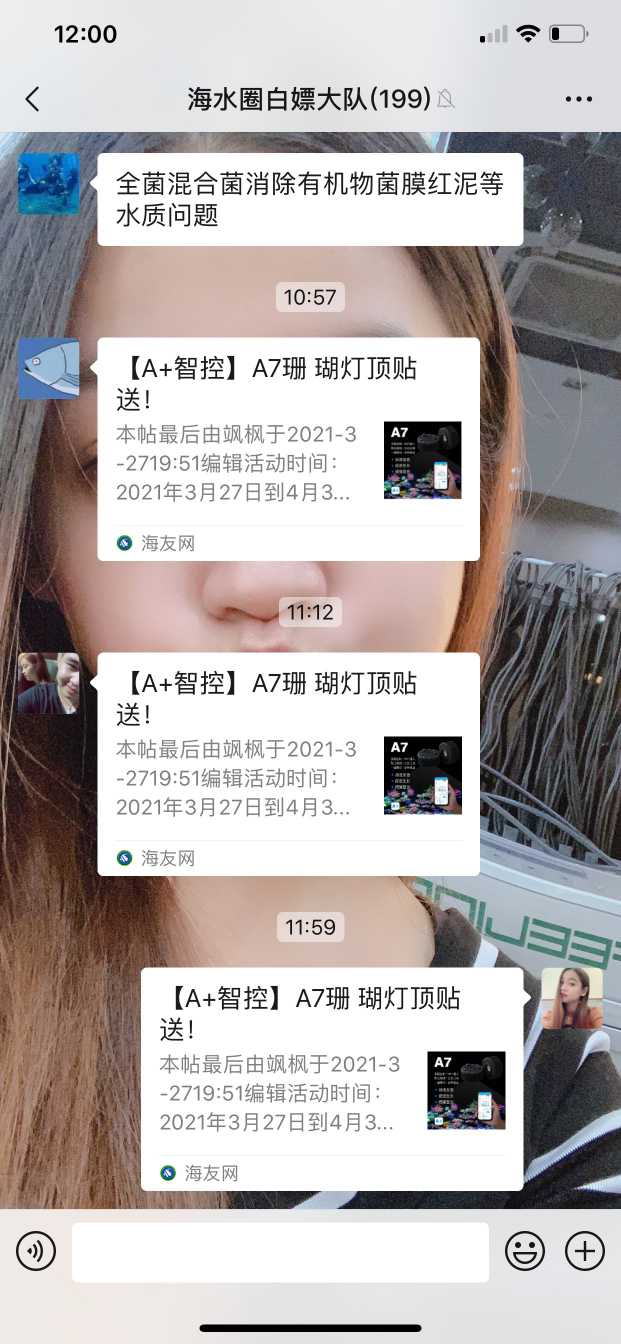621x1344 pixels.
Task: Open the 11:12 message sender's avatar
Action: pos(48,683)
